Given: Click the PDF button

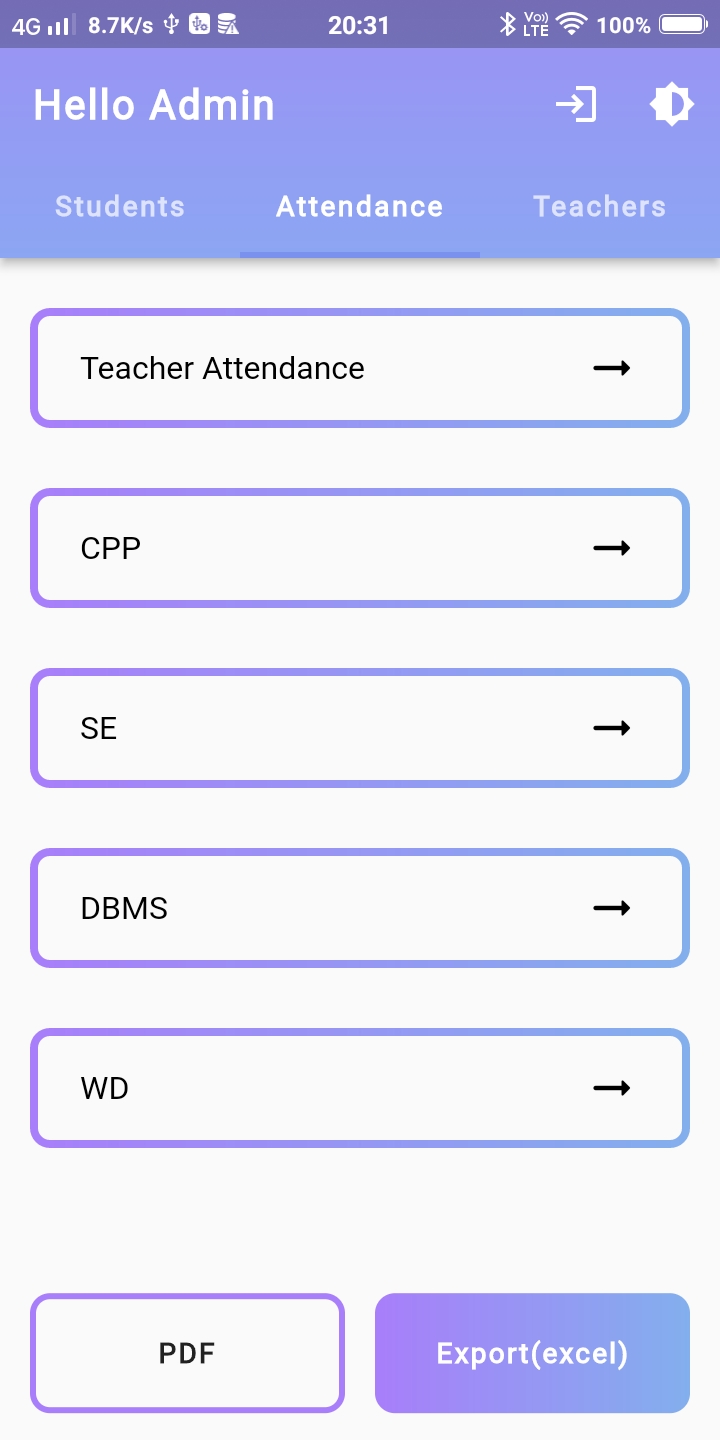Looking at the screenshot, I should 187,1353.
